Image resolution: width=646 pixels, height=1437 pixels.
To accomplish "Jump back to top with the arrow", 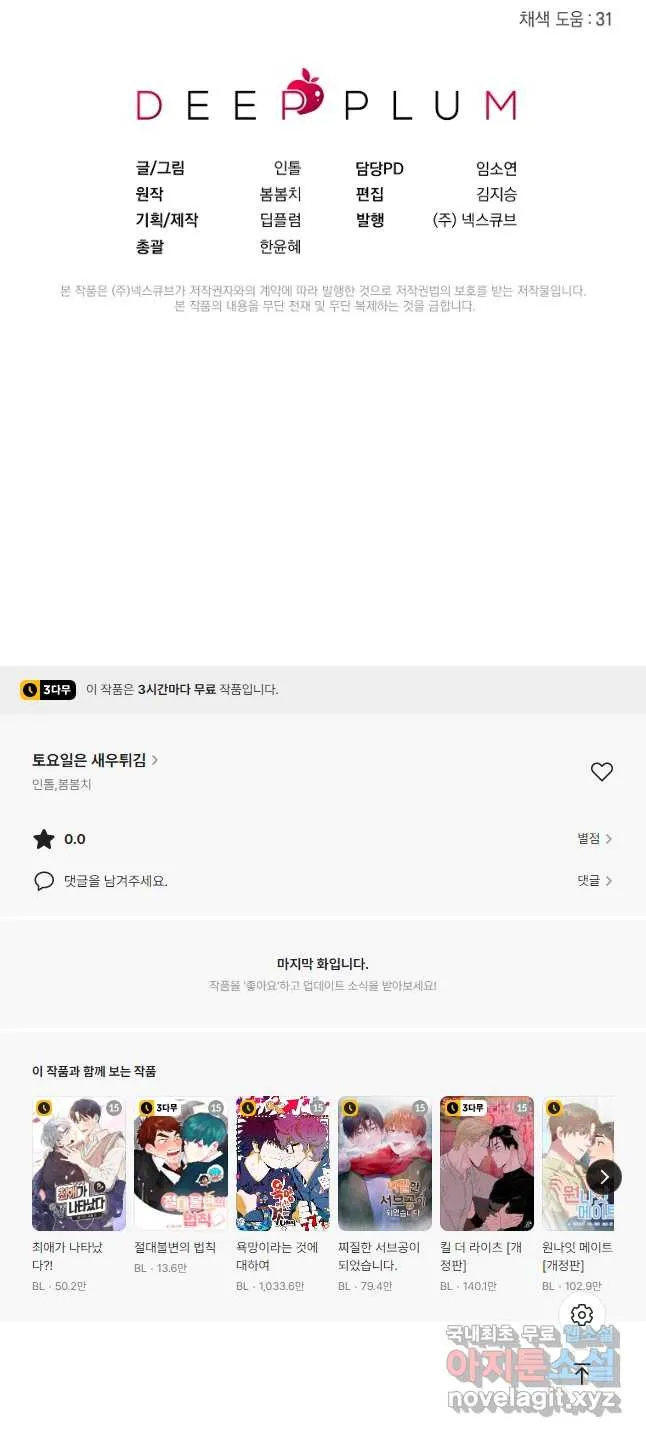I will pos(582,1373).
